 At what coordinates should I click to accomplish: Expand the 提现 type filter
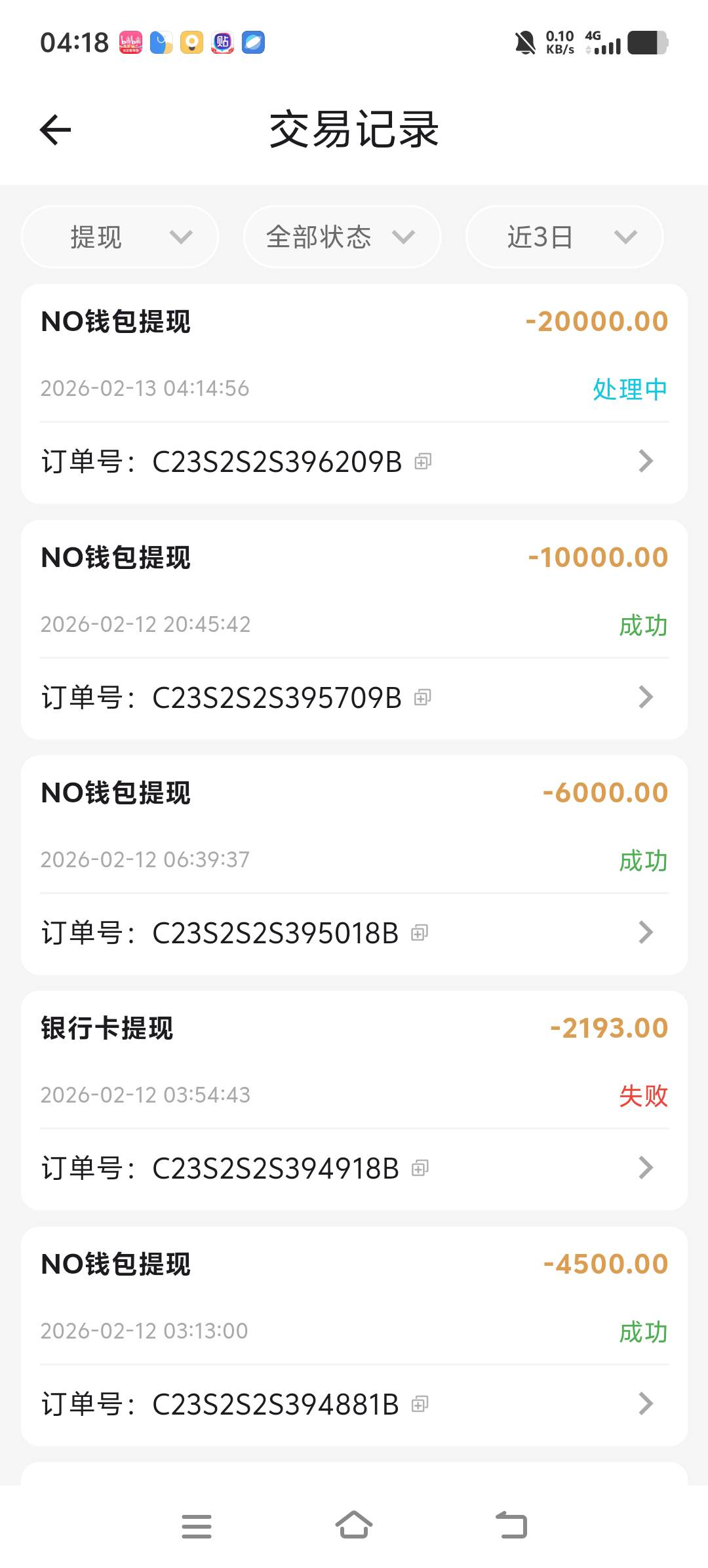120,237
